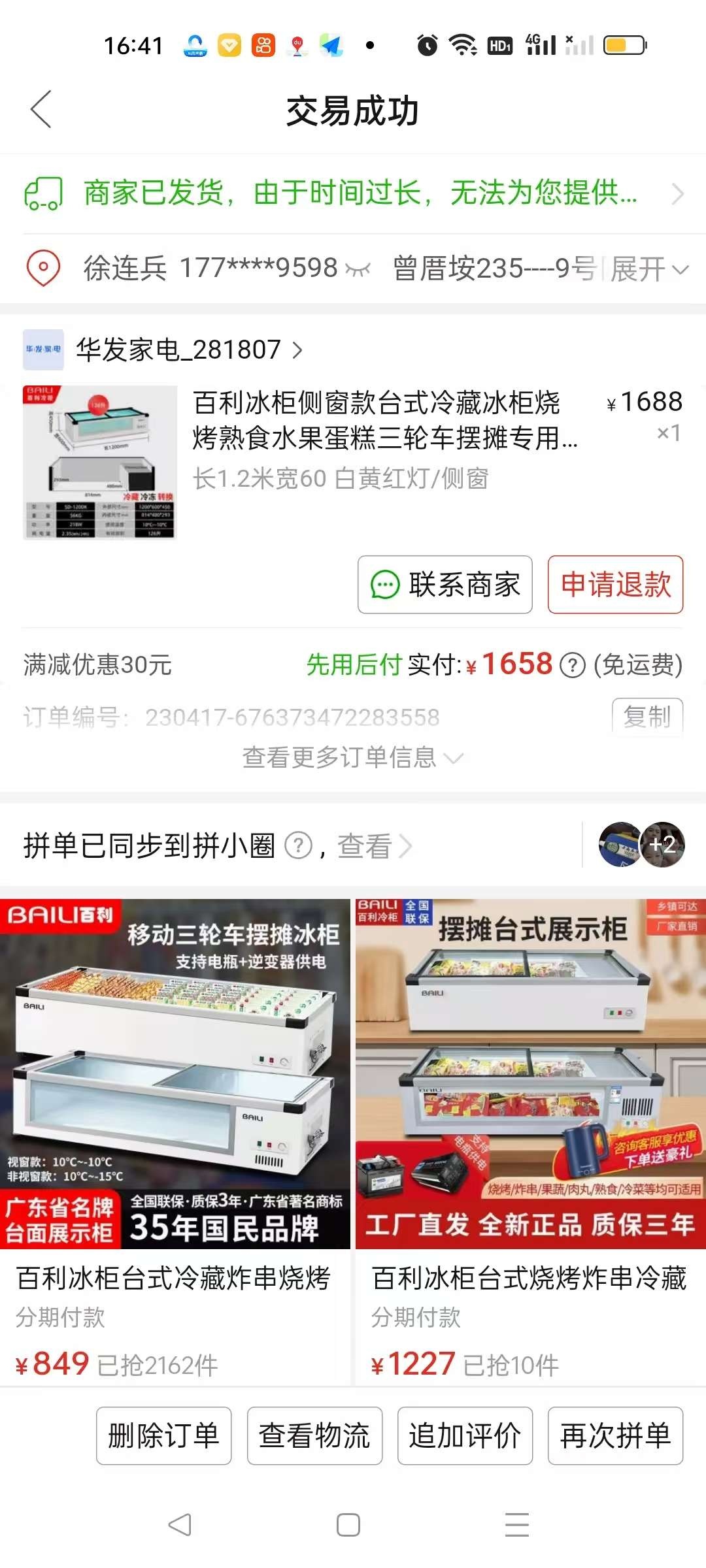
Task: Expand 查看更多订单信息
Action: [353, 758]
